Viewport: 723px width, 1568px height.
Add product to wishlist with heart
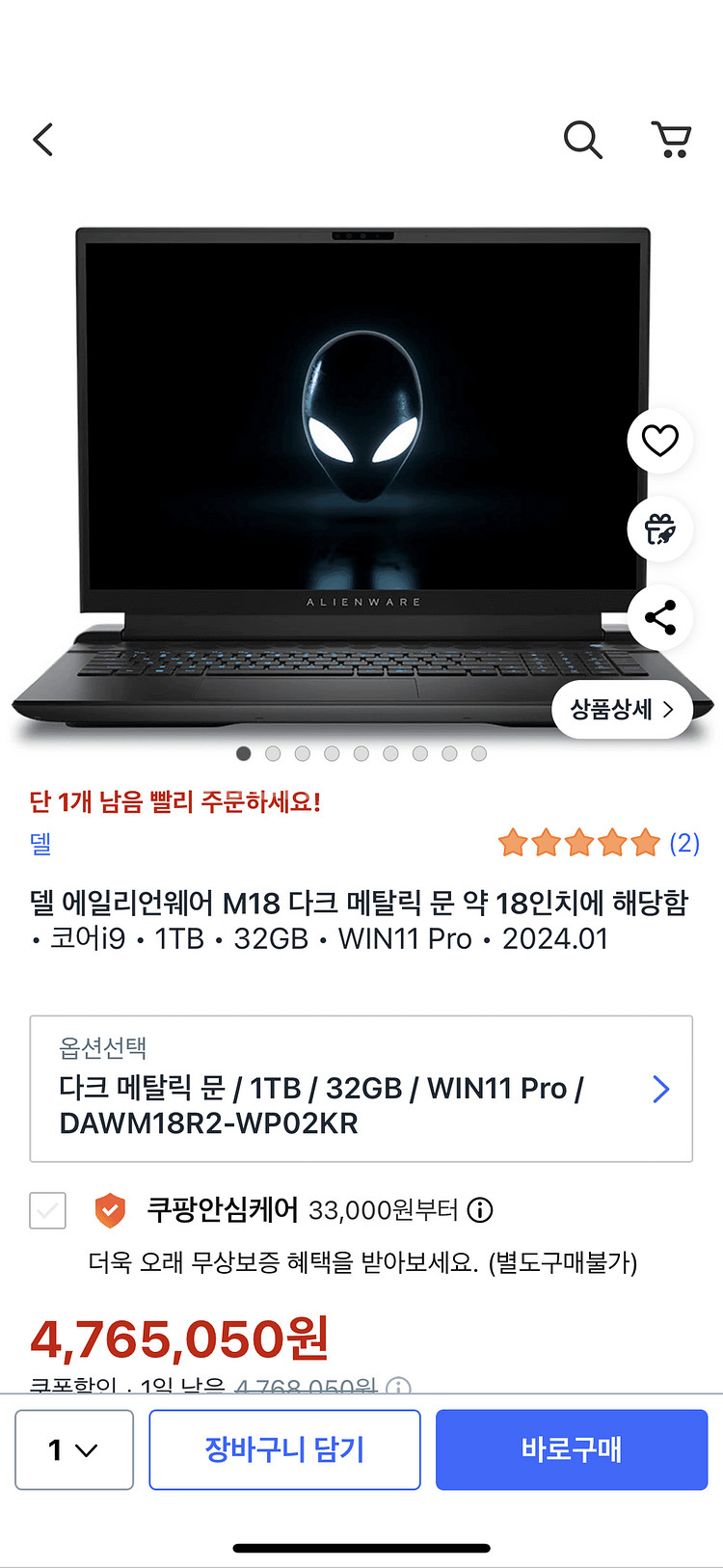pos(660,441)
